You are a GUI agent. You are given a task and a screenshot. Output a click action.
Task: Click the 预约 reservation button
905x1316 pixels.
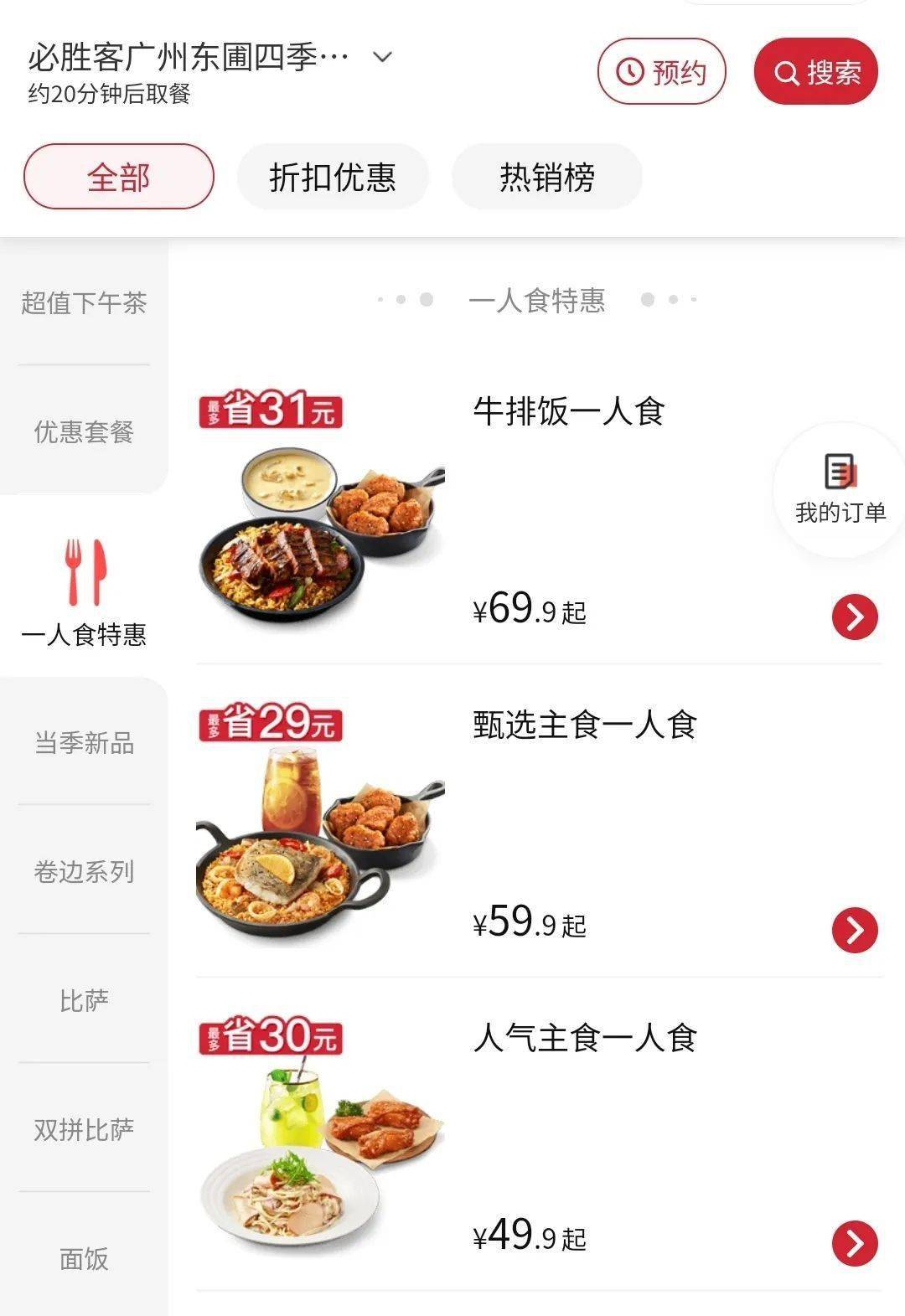(x=663, y=73)
